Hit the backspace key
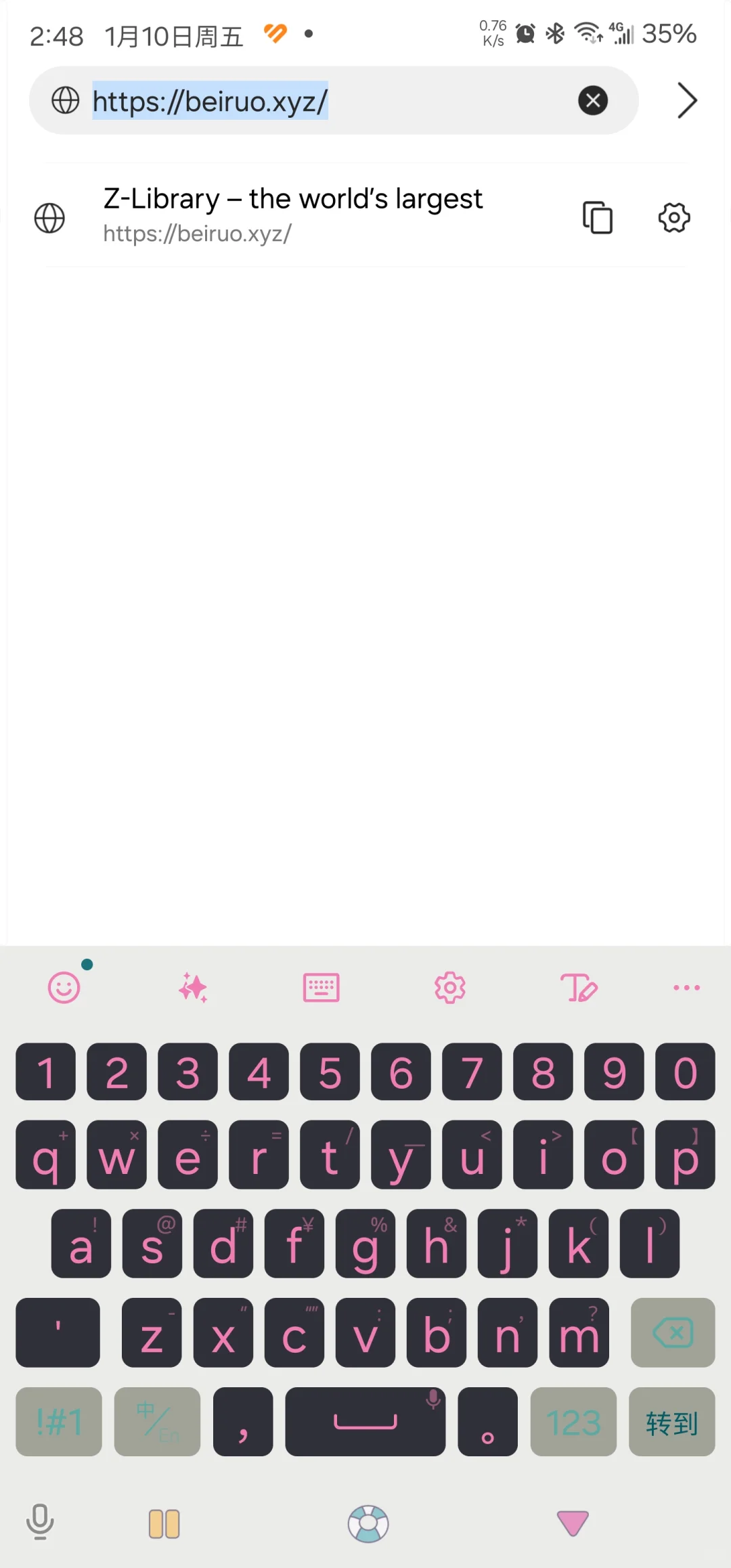Viewport: 731px width, 1568px height. click(x=673, y=1332)
